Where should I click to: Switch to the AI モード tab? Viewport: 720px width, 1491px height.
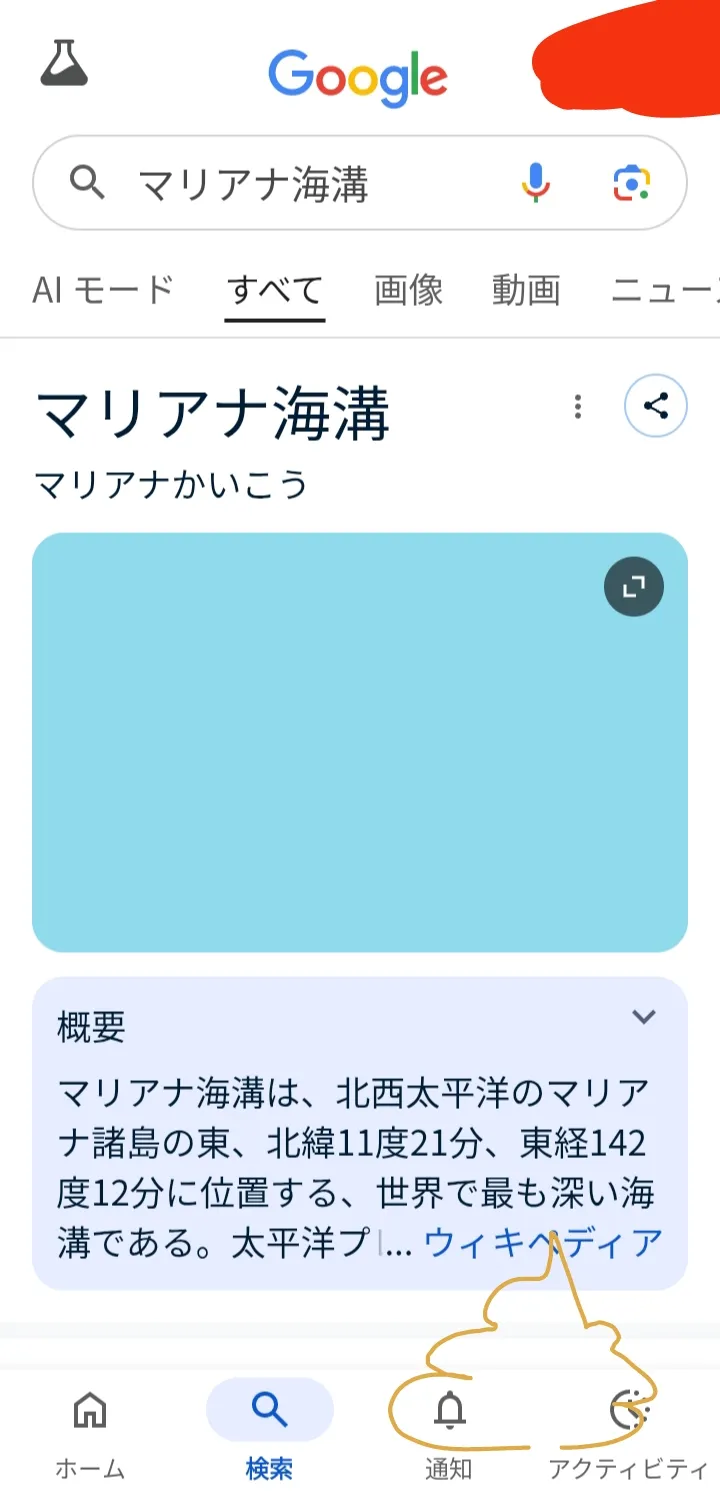[x=103, y=290]
